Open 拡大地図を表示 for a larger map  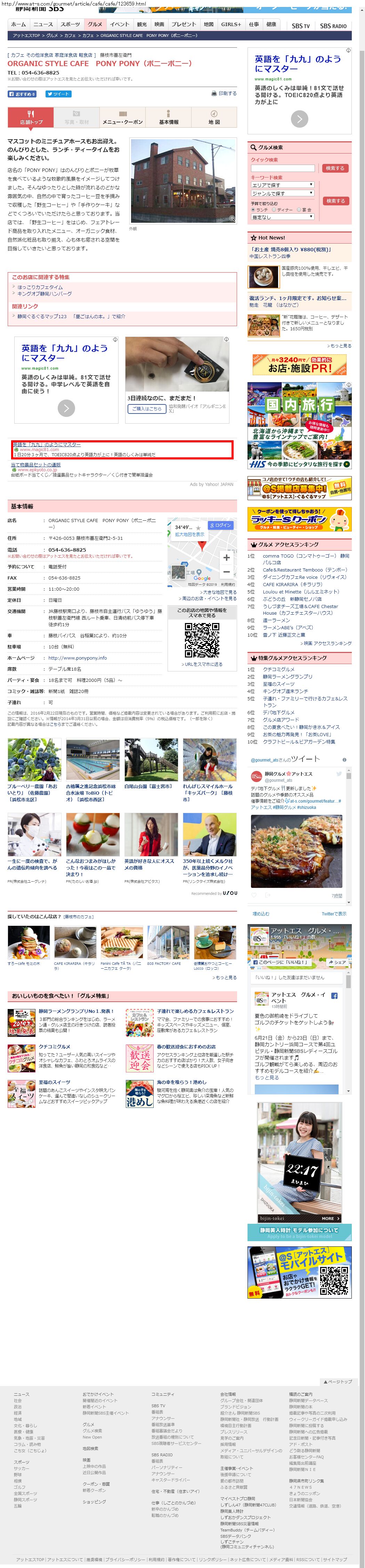pos(190,534)
